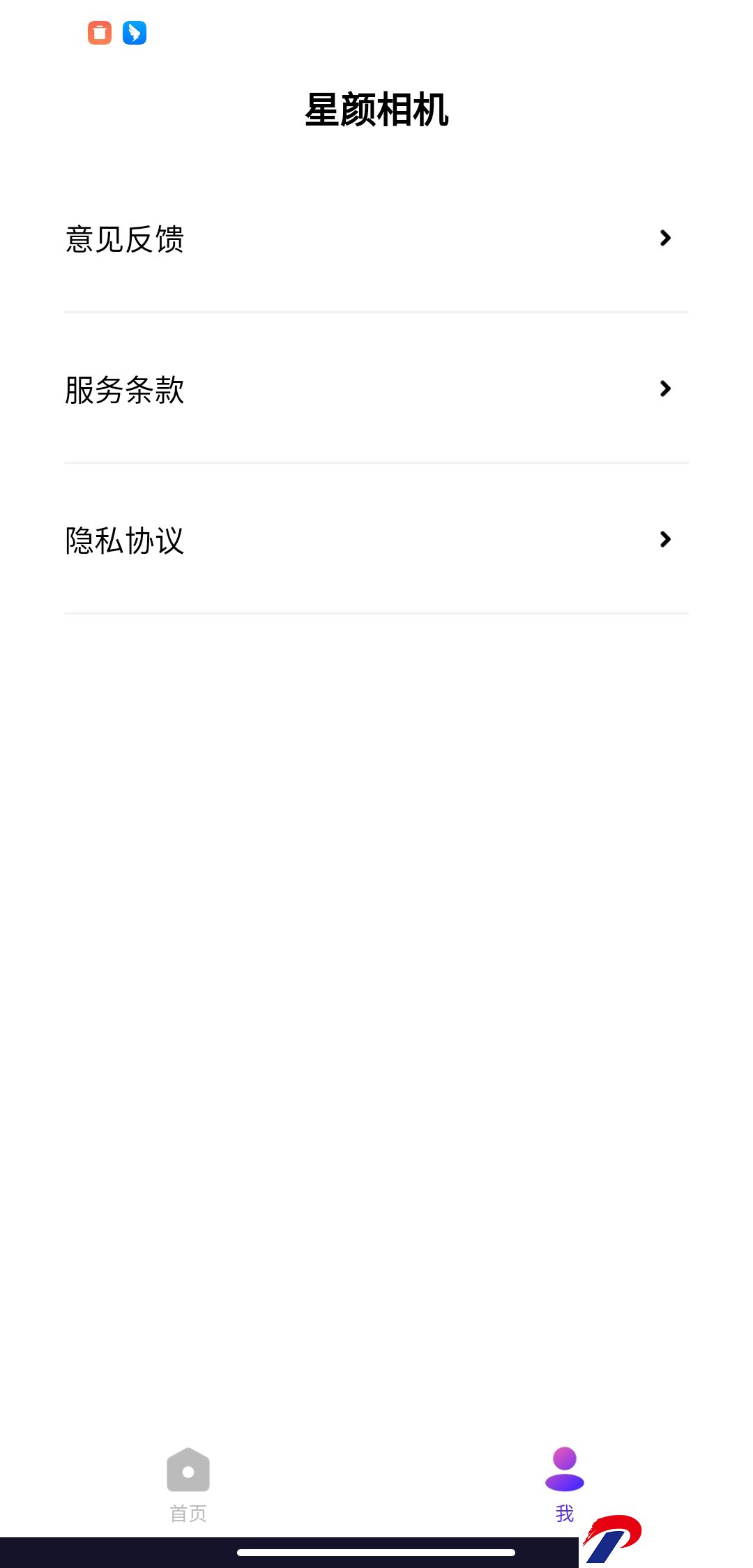
Task: Open the 服务条款 terms of service
Action: coord(376,389)
